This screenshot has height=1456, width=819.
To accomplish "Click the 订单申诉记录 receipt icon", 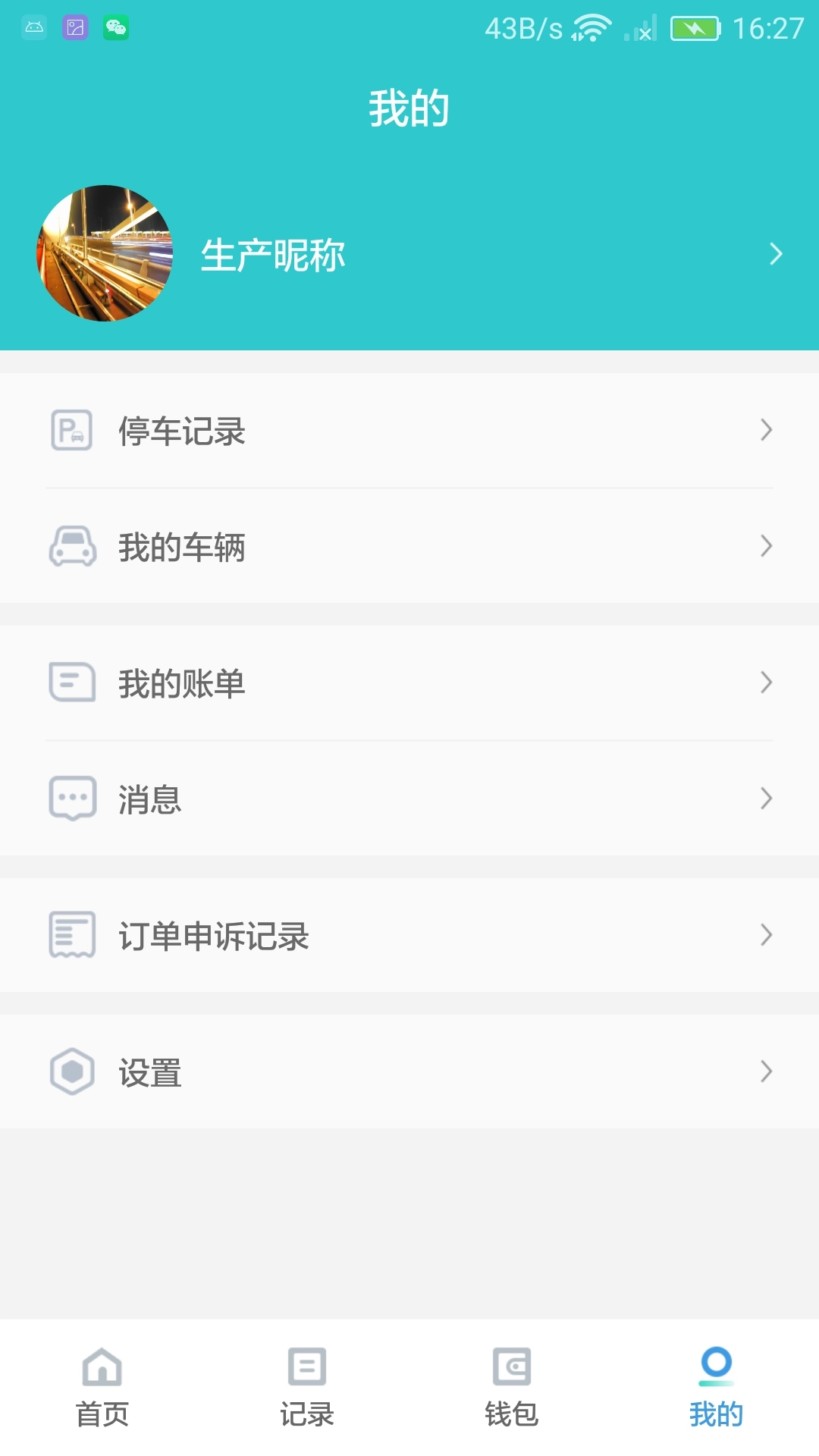I will coord(72,935).
